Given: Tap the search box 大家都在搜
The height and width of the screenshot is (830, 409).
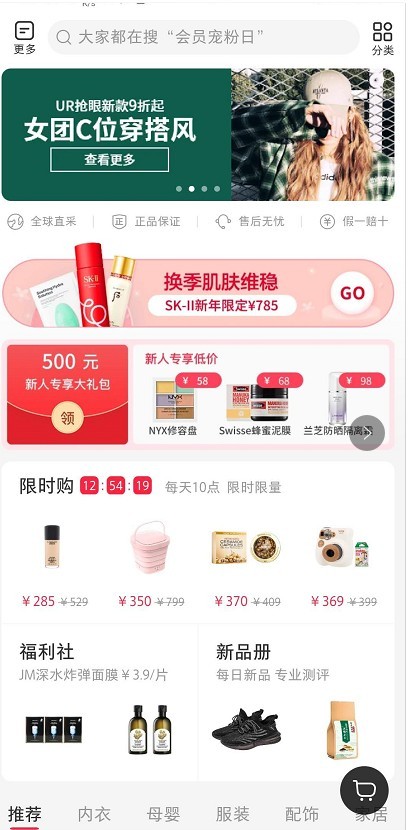Looking at the screenshot, I should pos(204,37).
